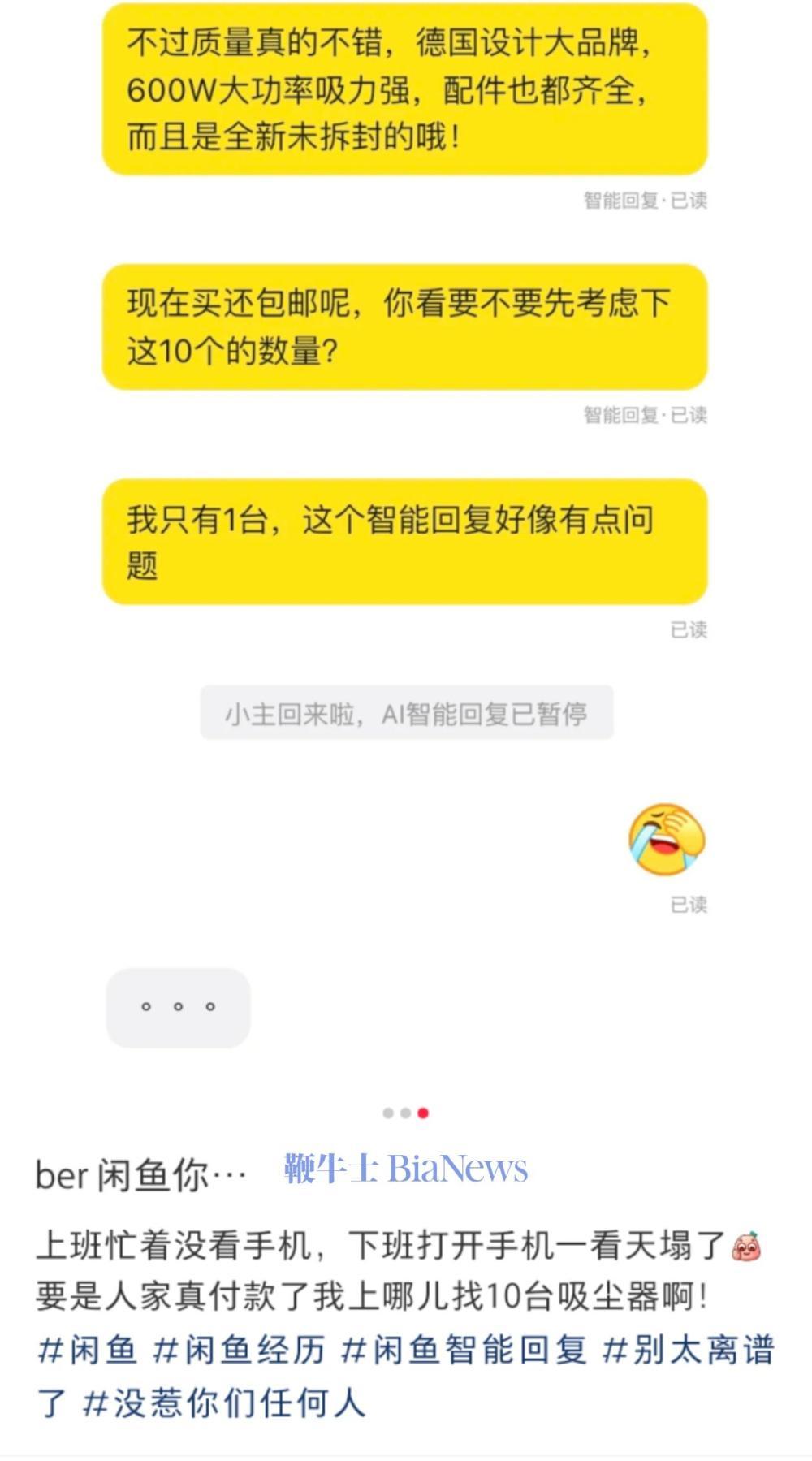812x1461 pixels.
Task: Tap the typing indicator bubble with three dots
Action: [x=177, y=1006]
